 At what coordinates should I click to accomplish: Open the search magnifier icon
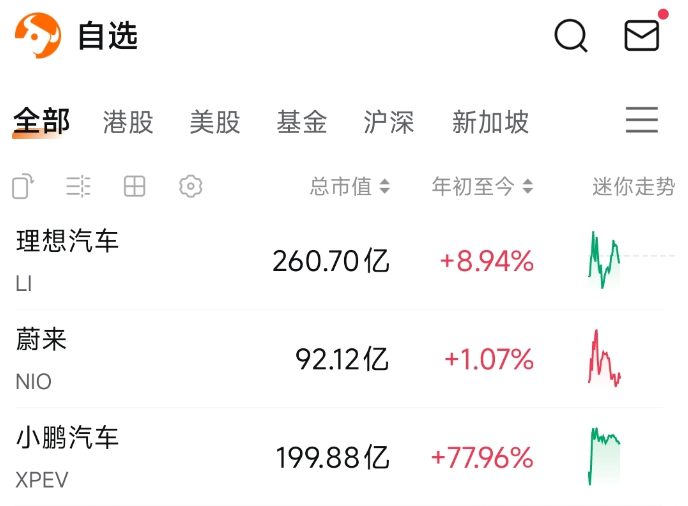(571, 36)
